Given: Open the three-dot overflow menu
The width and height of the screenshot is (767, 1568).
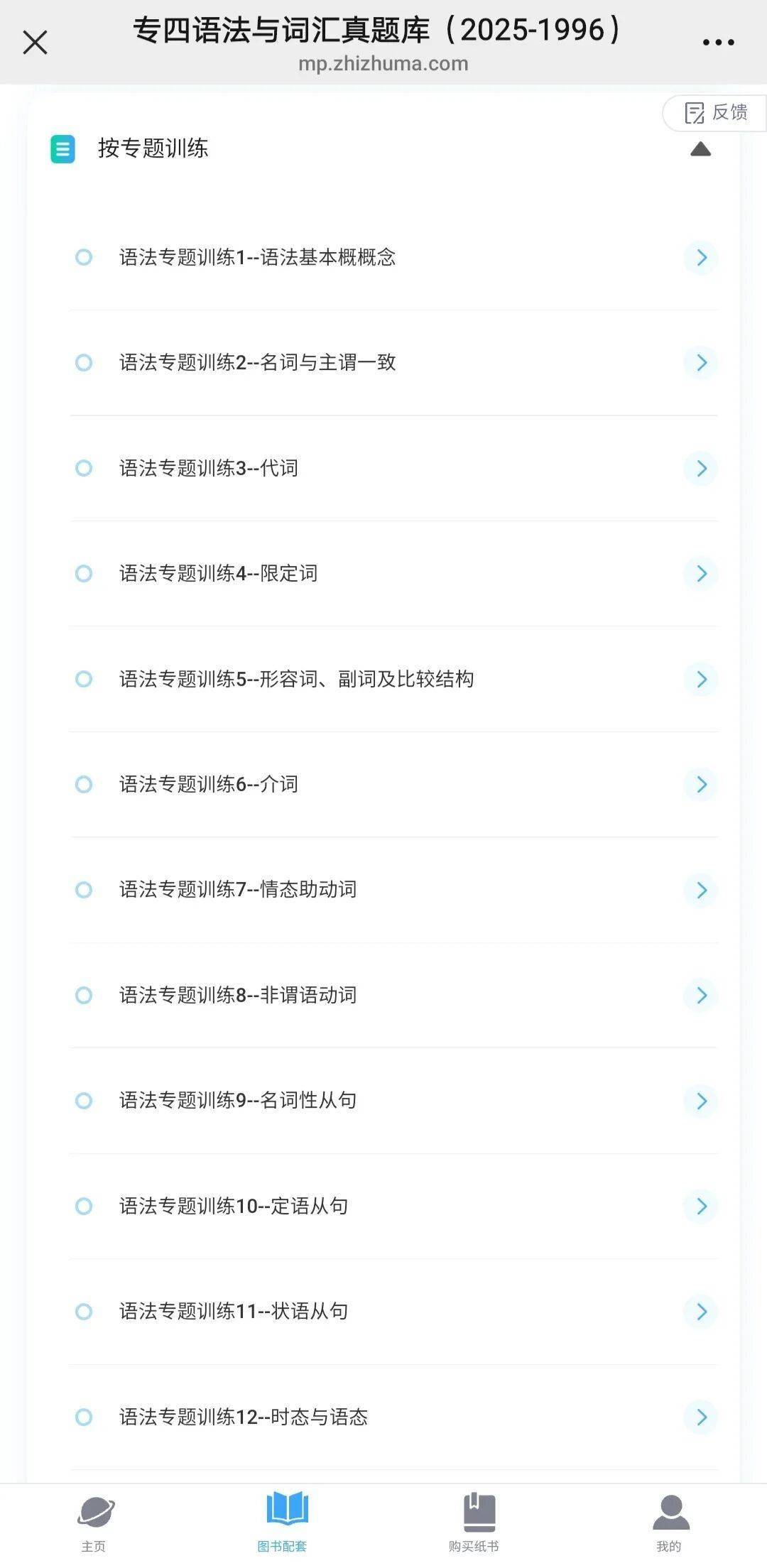Looking at the screenshot, I should 718,43.
